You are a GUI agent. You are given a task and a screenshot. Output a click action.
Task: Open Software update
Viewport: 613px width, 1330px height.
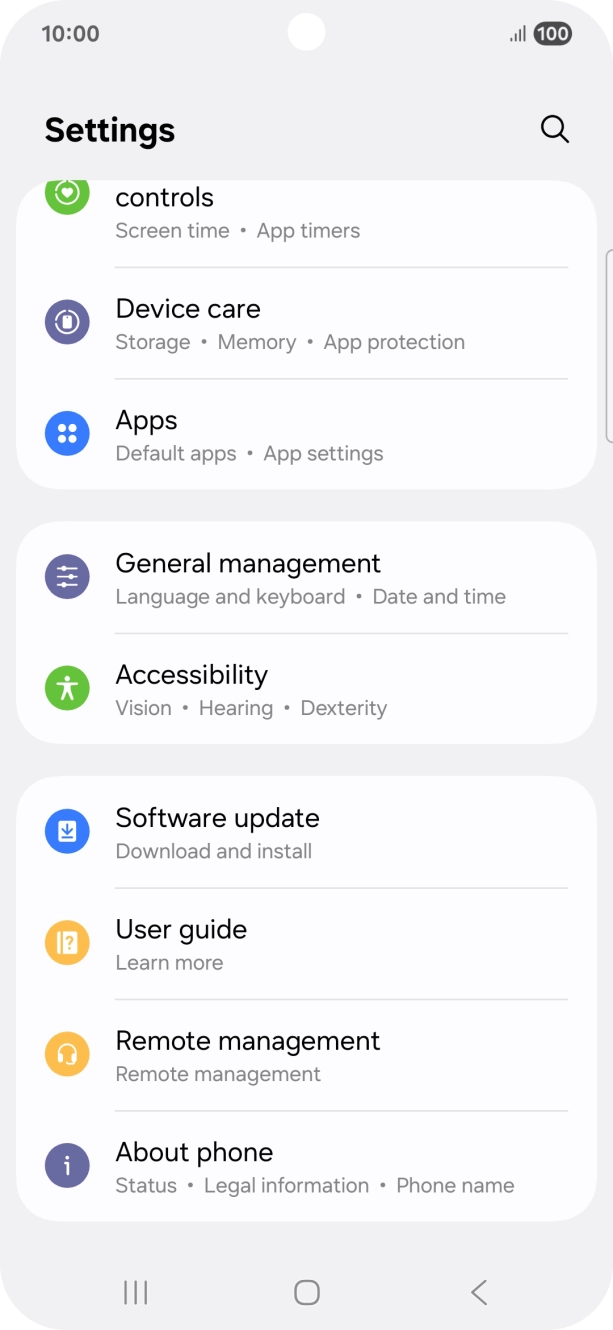click(306, 833)
